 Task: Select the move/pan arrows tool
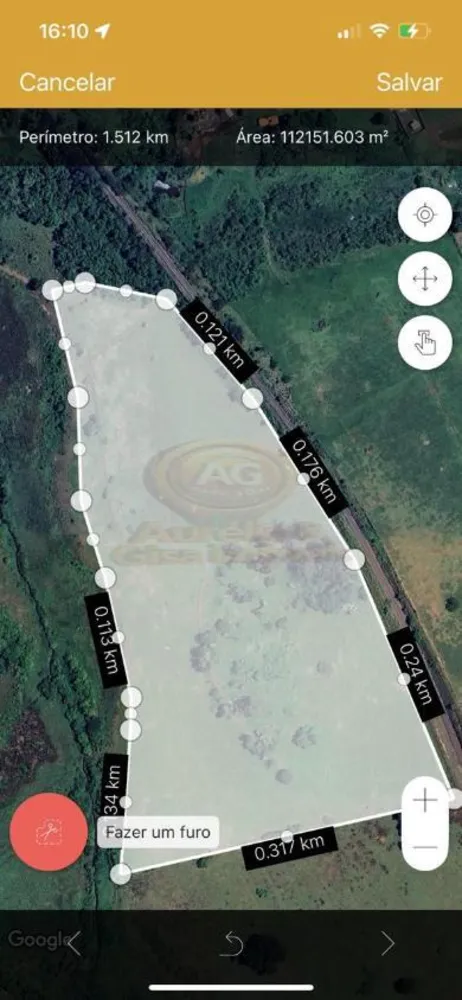425,279
